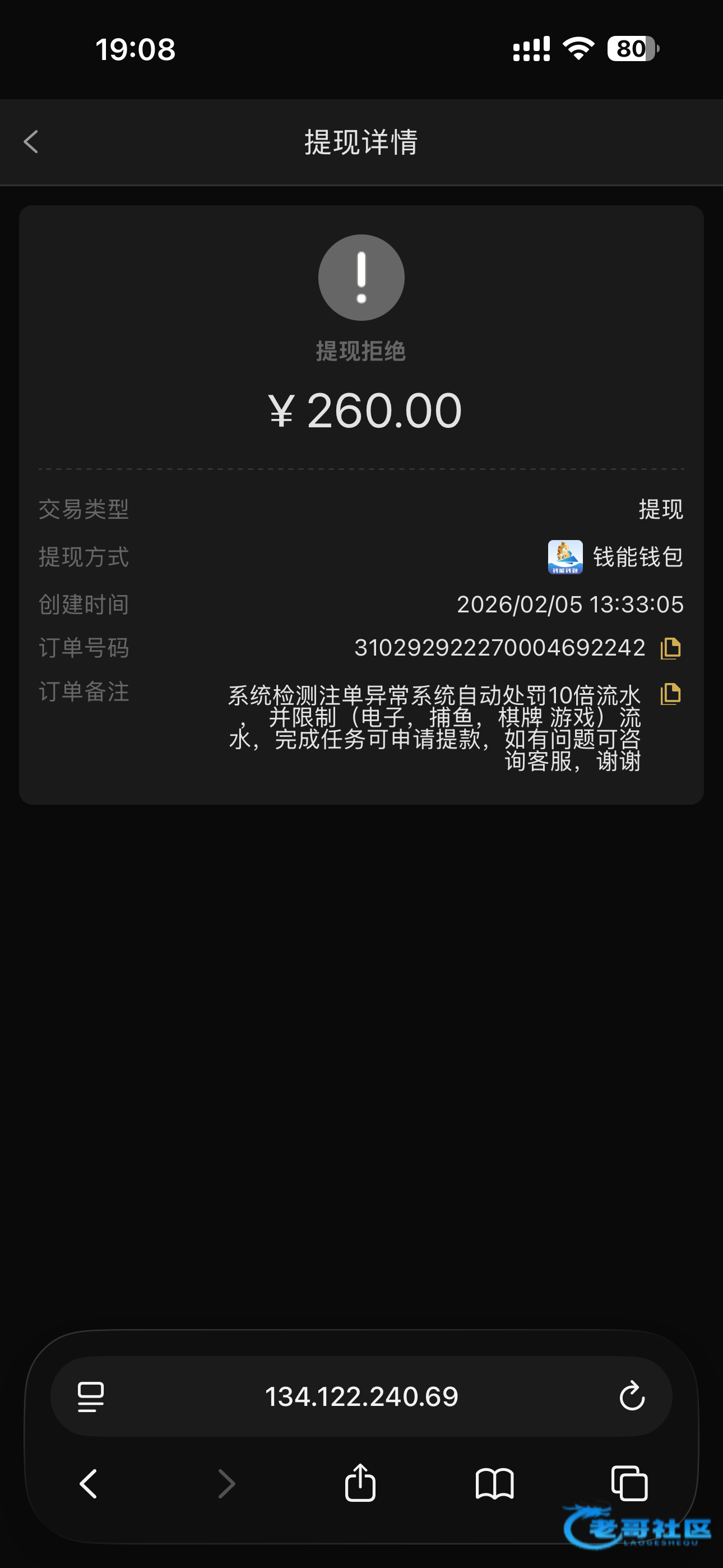Share this page from the browser

pyautogui.click(x=360, y=1483)
